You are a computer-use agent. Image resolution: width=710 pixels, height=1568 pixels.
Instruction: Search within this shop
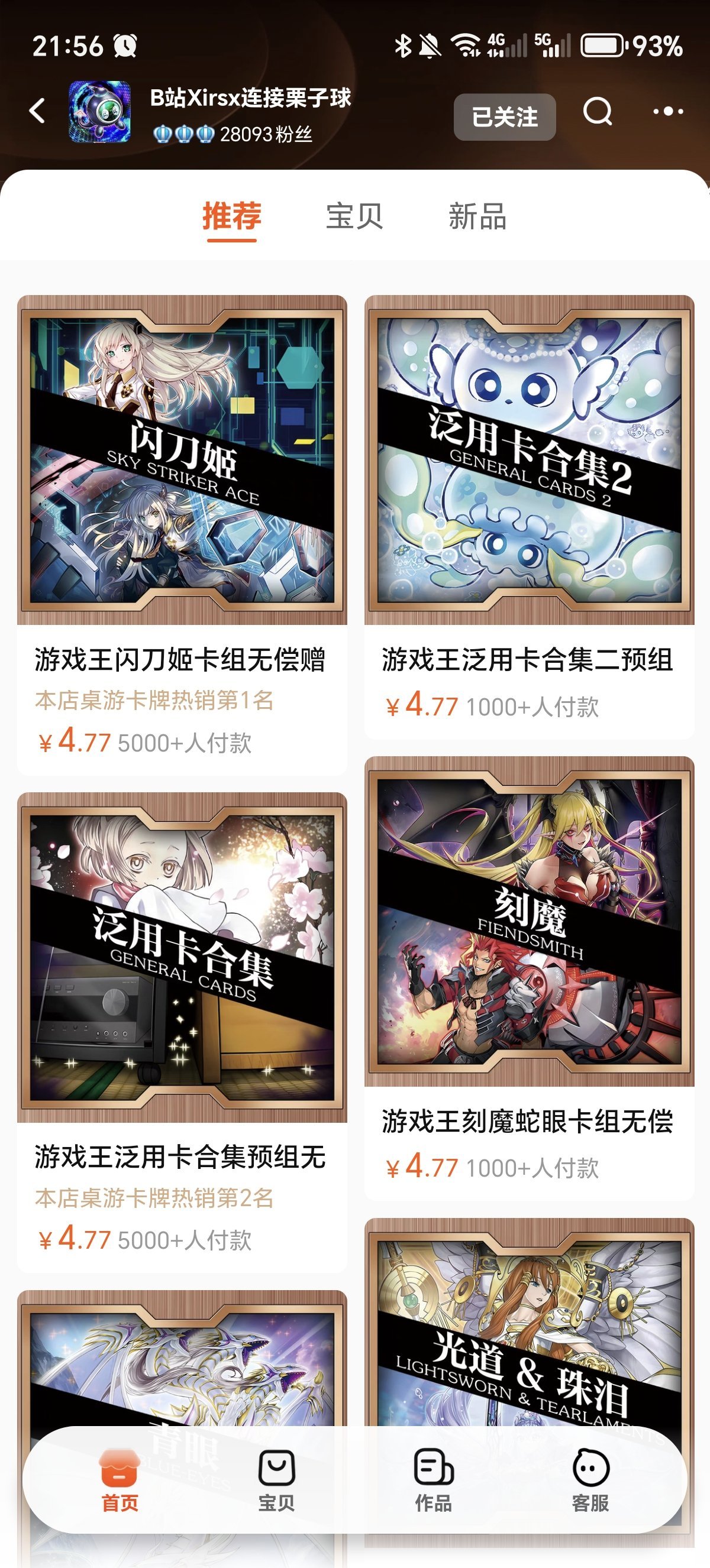click(597, 112)
